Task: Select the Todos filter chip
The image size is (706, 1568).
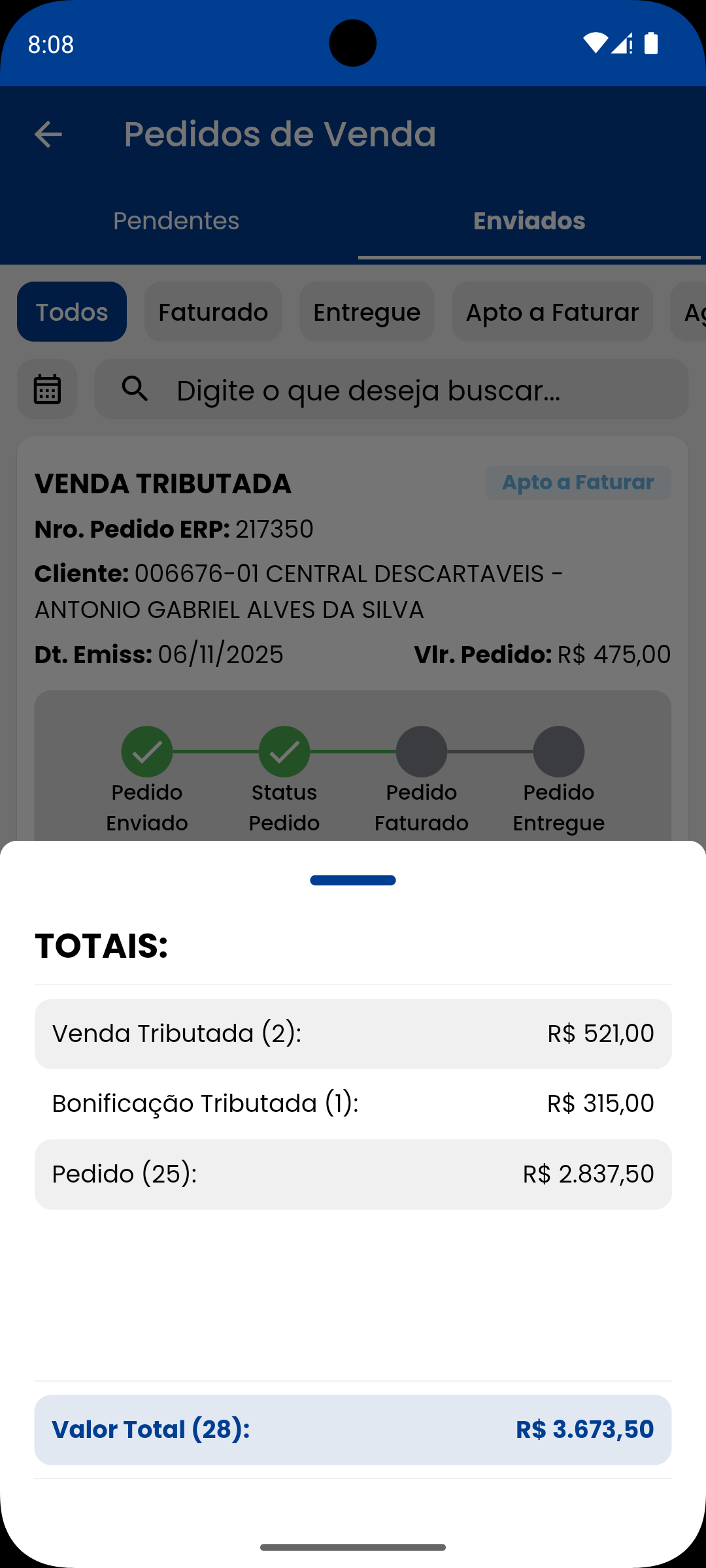Action: [72, 312]
